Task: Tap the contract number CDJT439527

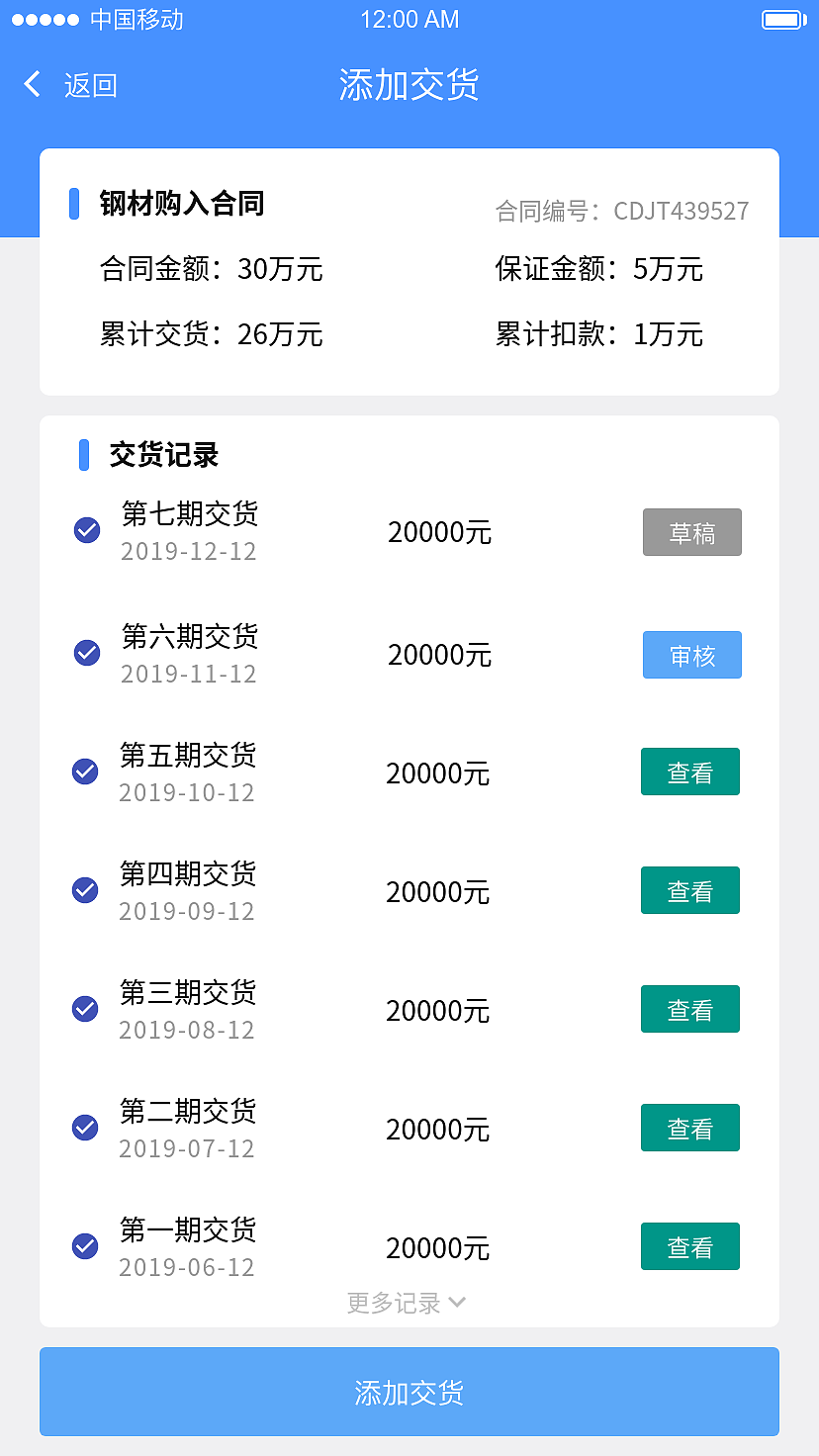Action: click(x=682, y=211)
